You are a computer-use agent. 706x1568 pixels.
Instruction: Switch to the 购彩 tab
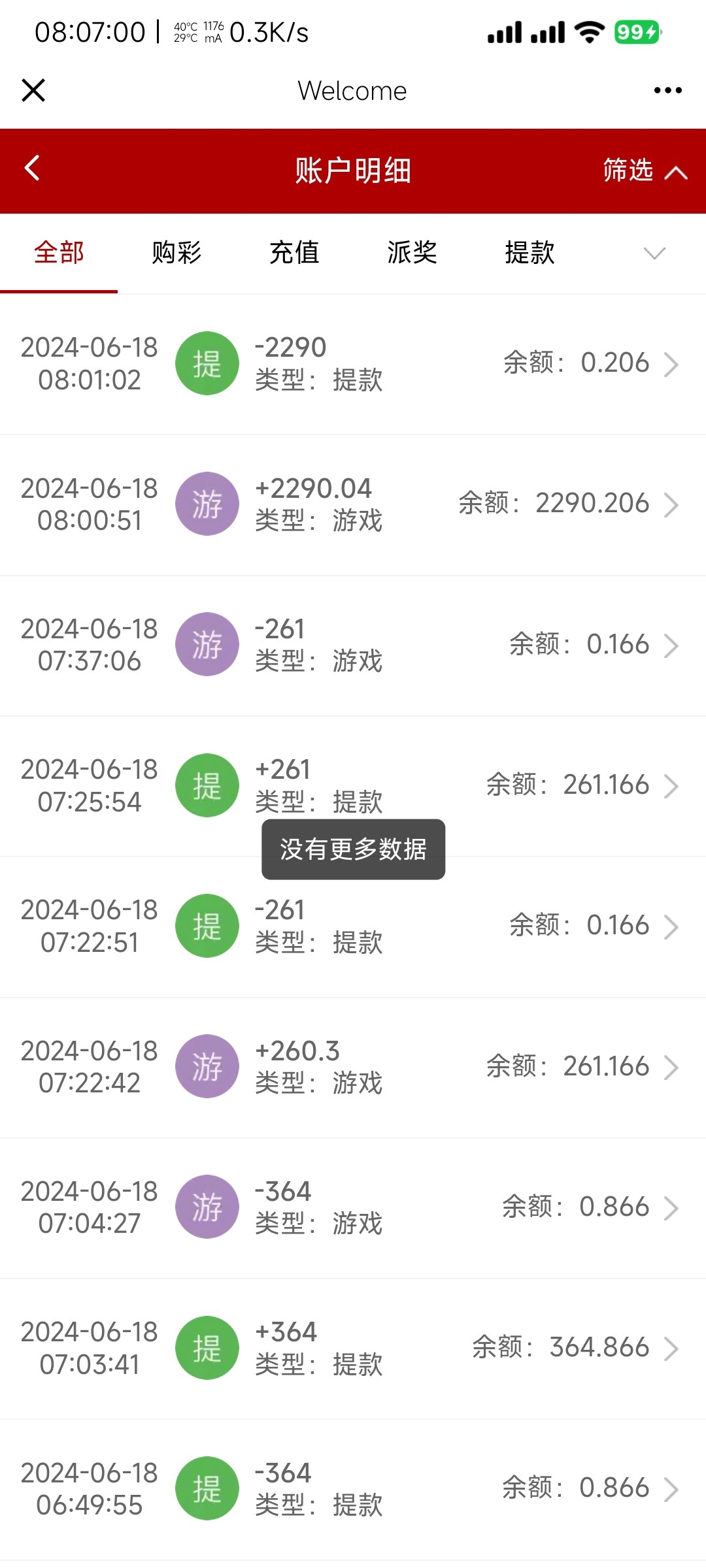click(x=176, y=253)
